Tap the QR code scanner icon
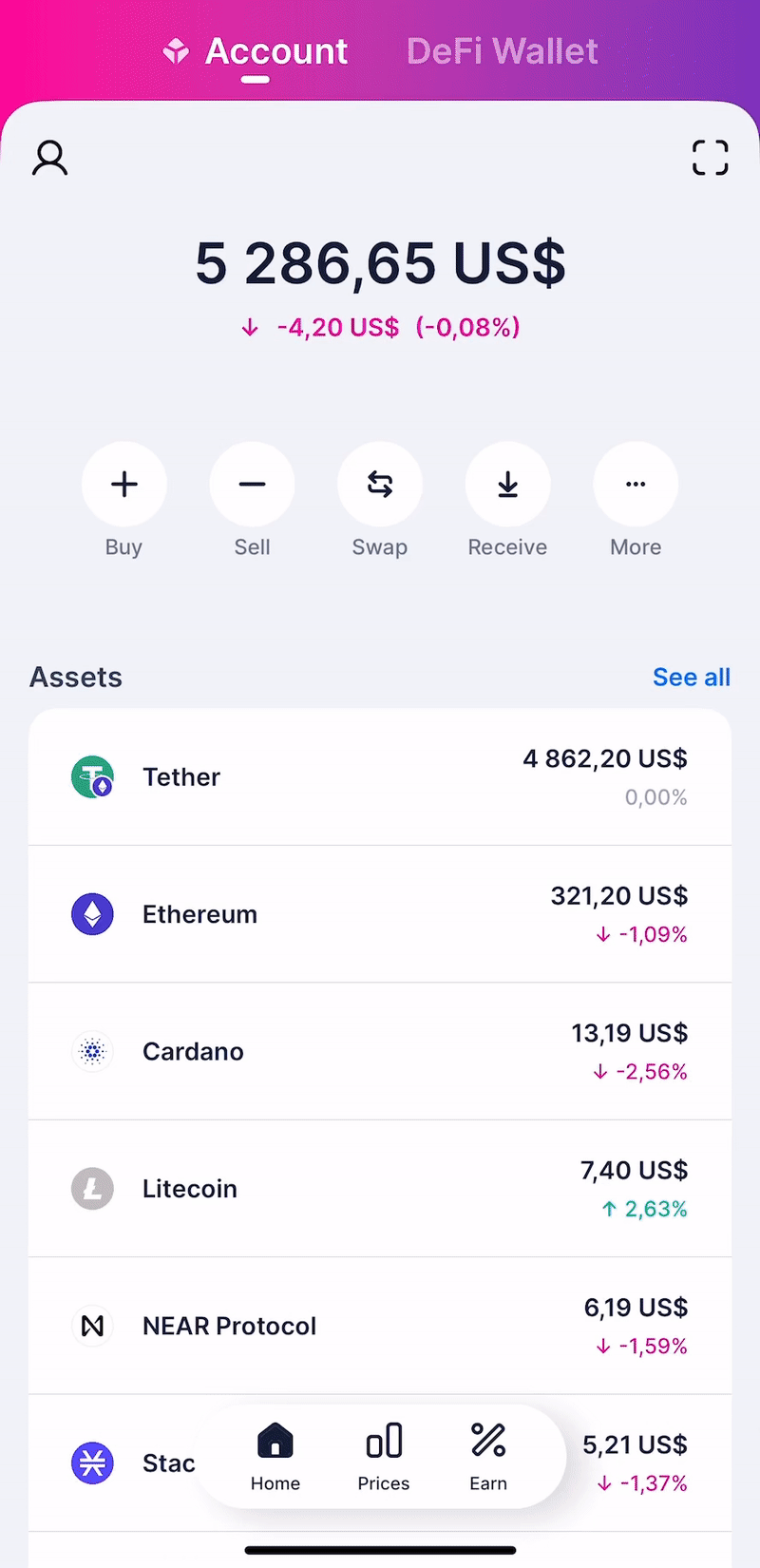Image resolution: width=760 pixels, height=1568 pixels. coord(710,158)
